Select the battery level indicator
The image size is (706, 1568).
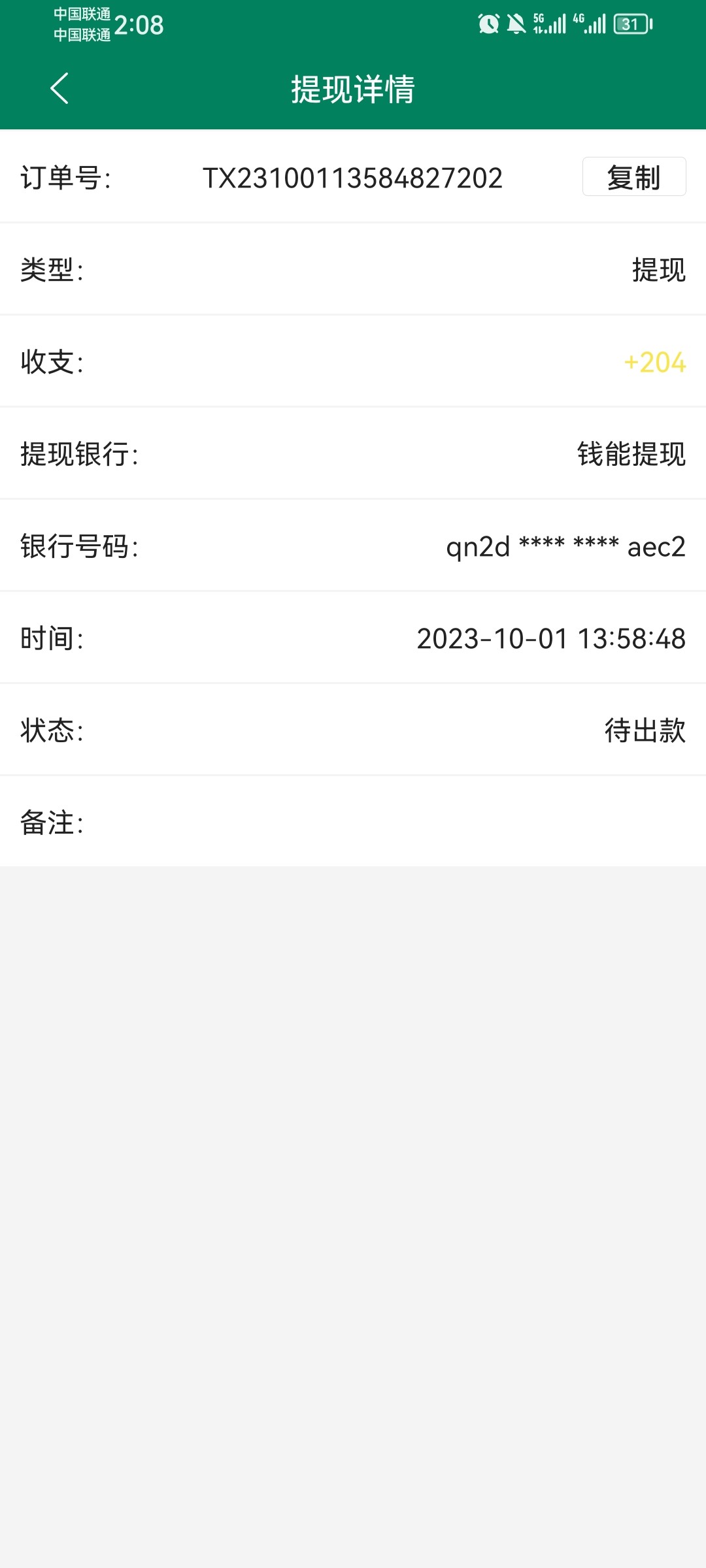(631, 24)
